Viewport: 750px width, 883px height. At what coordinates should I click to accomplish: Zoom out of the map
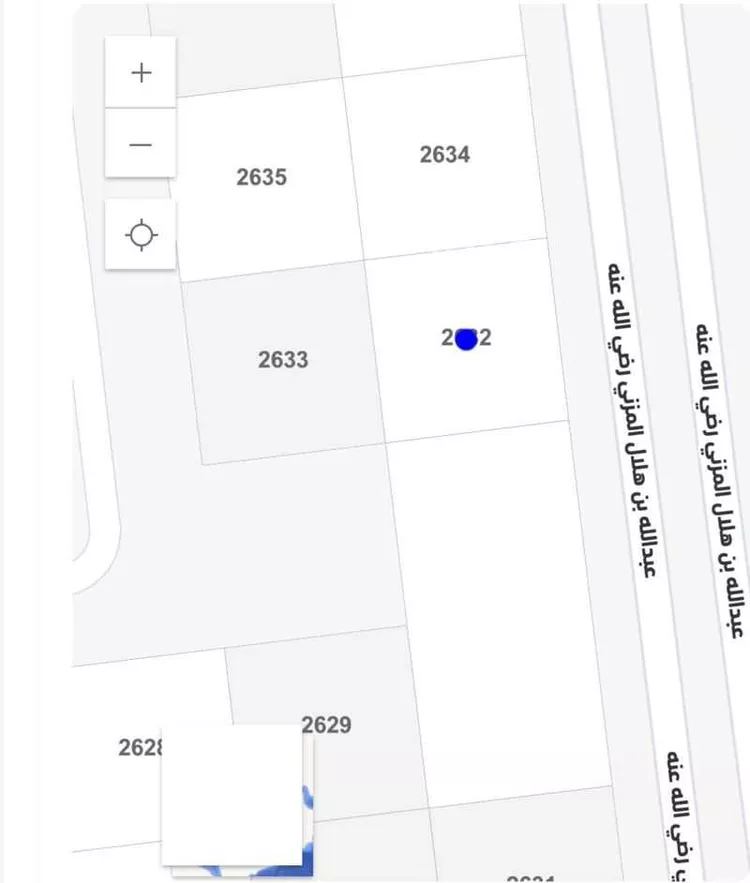point(141,145)
